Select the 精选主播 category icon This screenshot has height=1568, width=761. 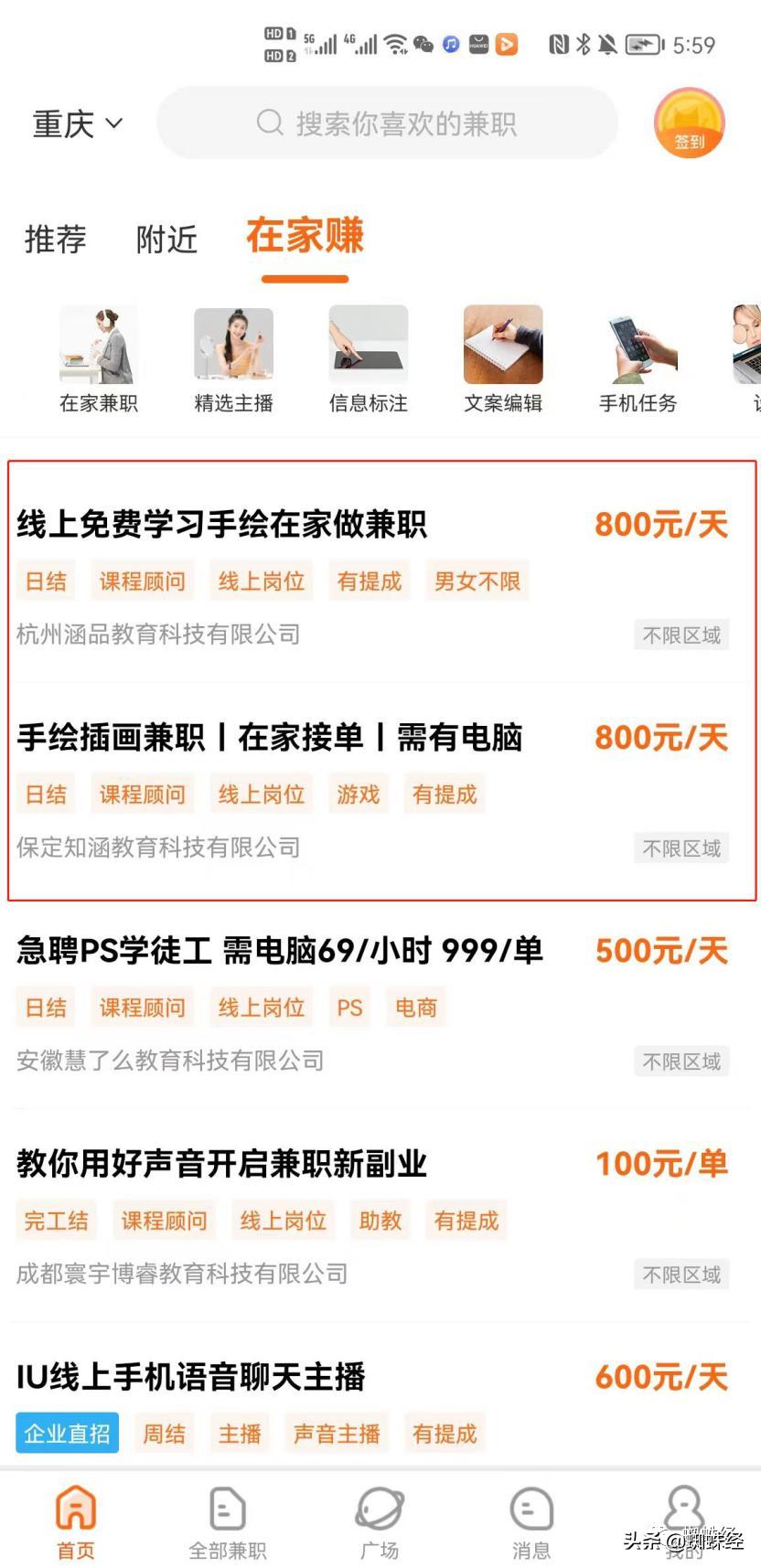point(232,357)
